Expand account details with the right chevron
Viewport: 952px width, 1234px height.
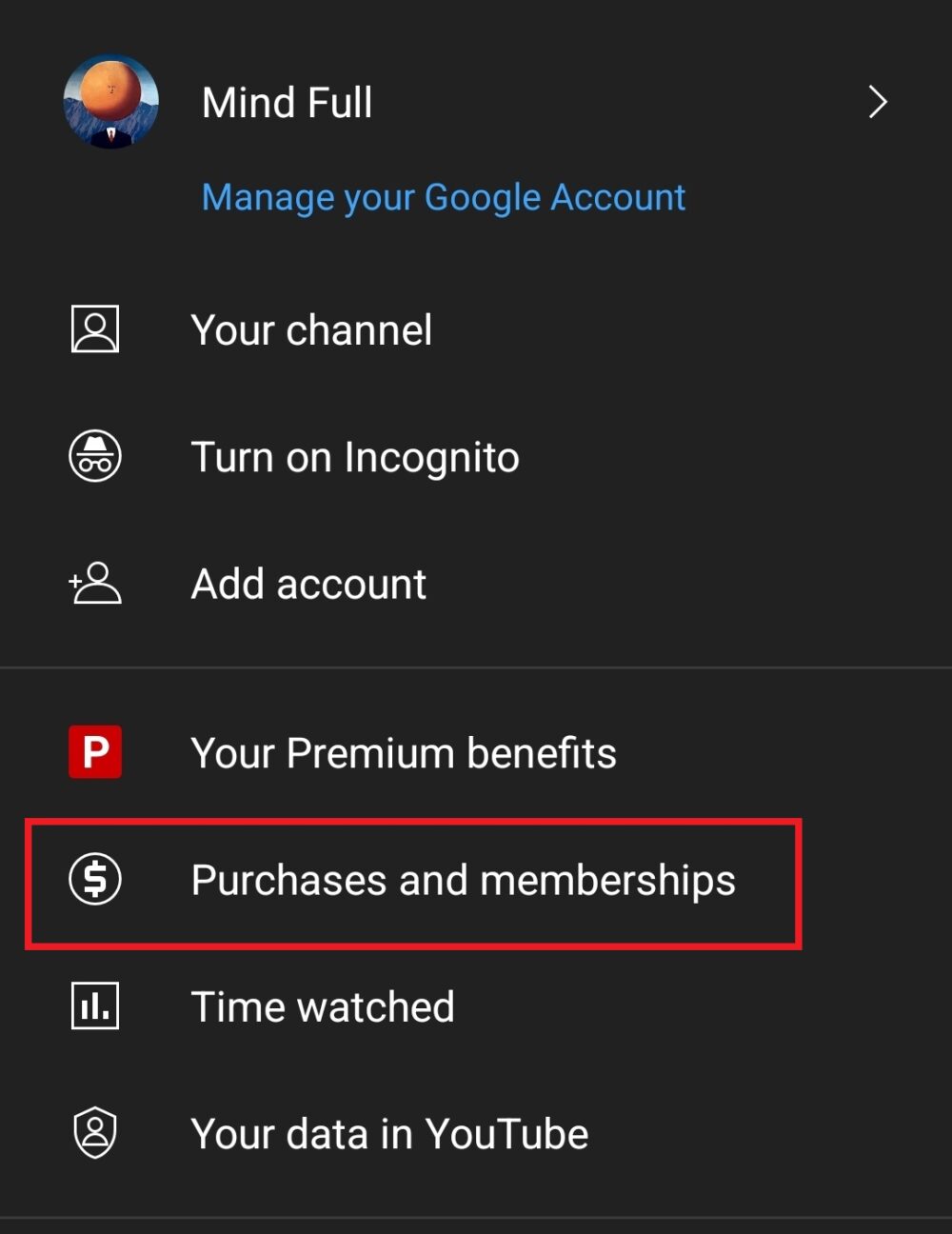[877, 102]
